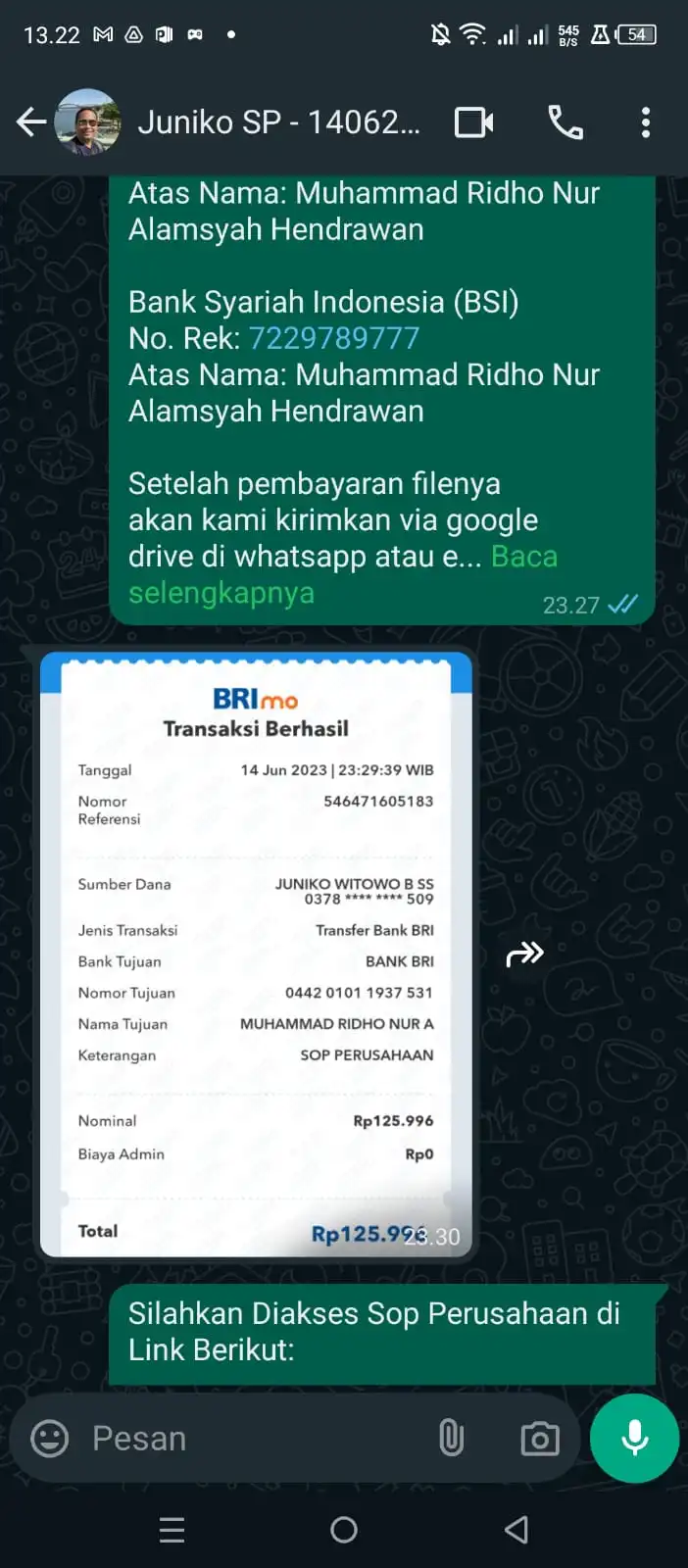
Task: Tap the system home button
Action: (x=344, y=1530)
